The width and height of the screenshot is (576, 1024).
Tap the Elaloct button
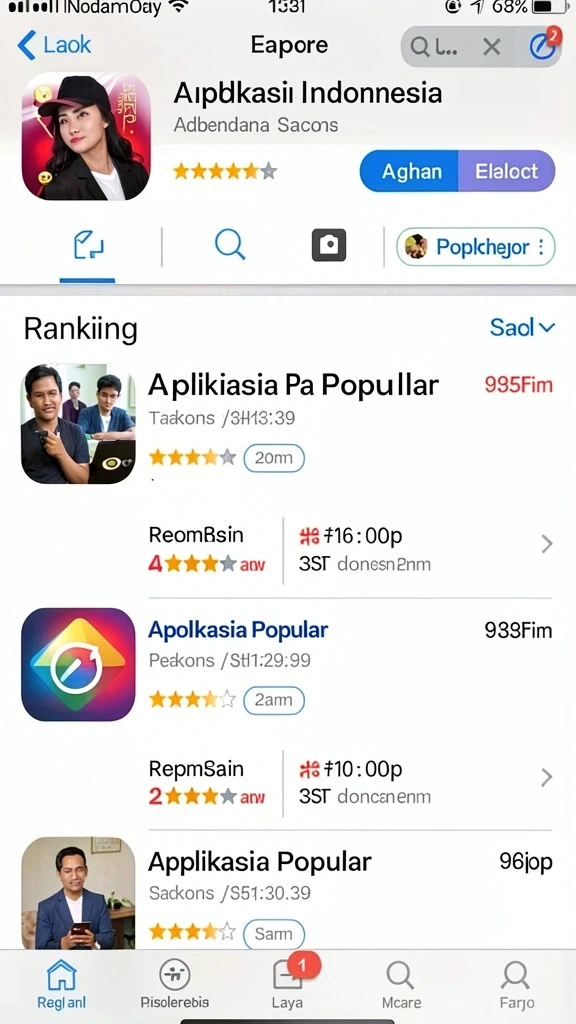pos(507,172)
